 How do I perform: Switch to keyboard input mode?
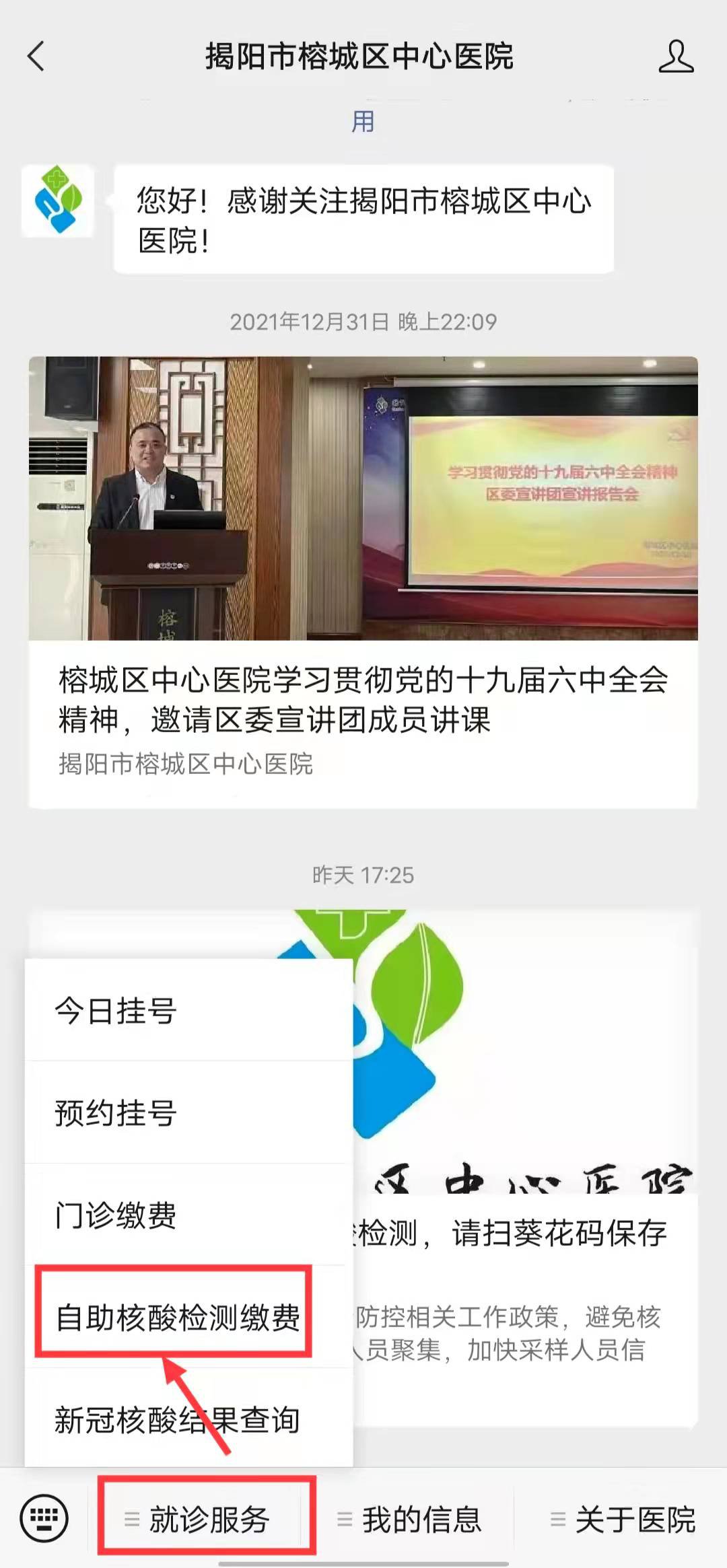click(44, 1519)
